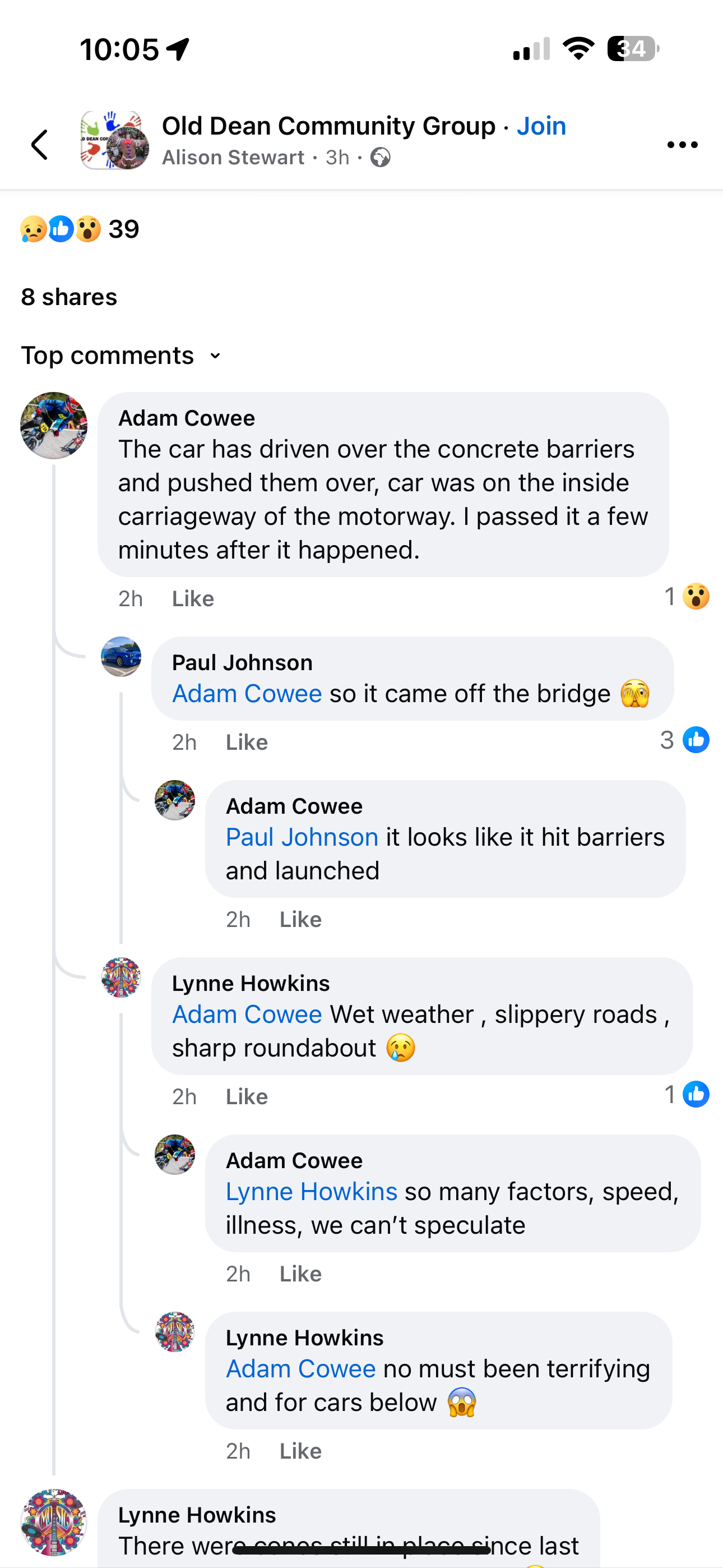
Task: Like Adam Cowee's 'hit barriers and launched' reply
Action: [x=300, y=919]
